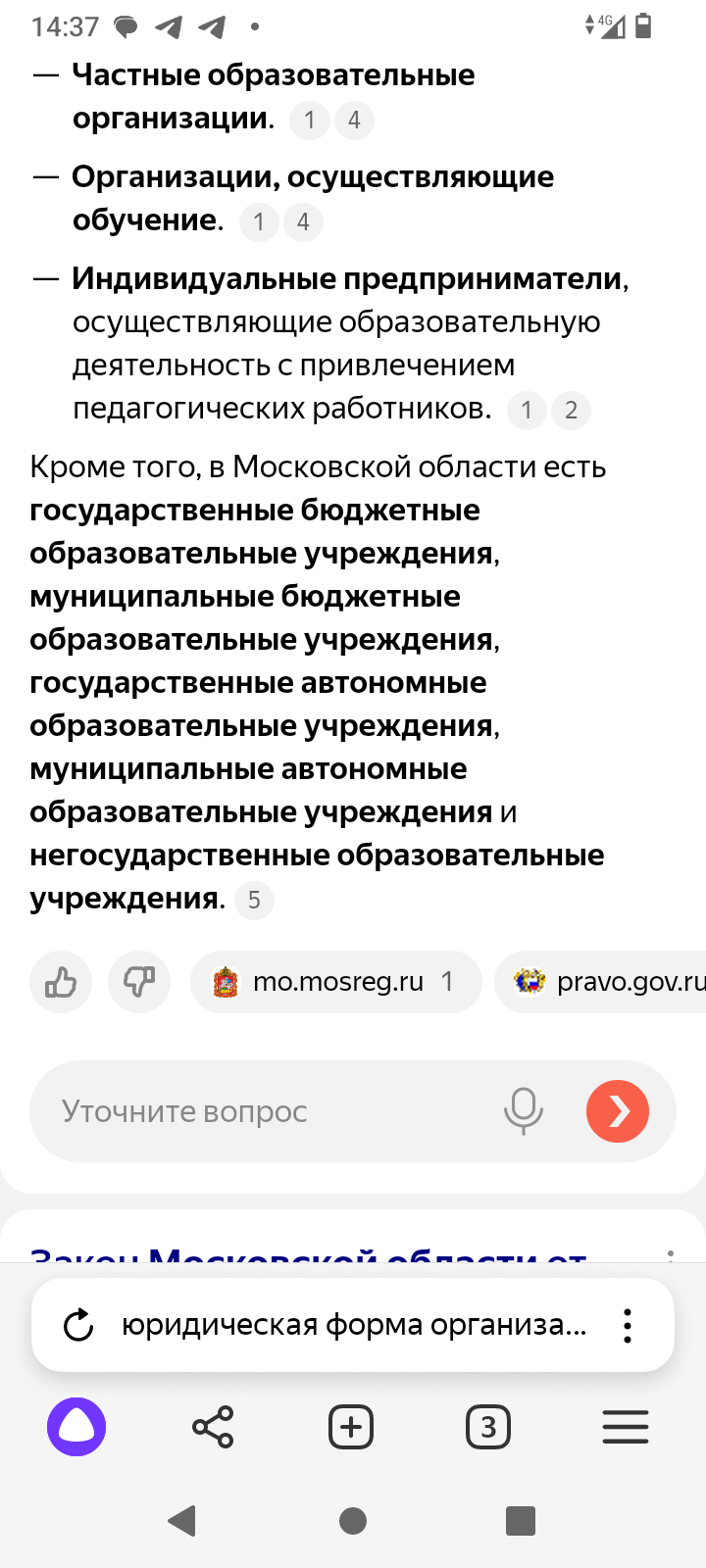The image size is (706, 1568).
Task: Open the three-dot menu in address bar
Action: click(x=628, y=1325)
